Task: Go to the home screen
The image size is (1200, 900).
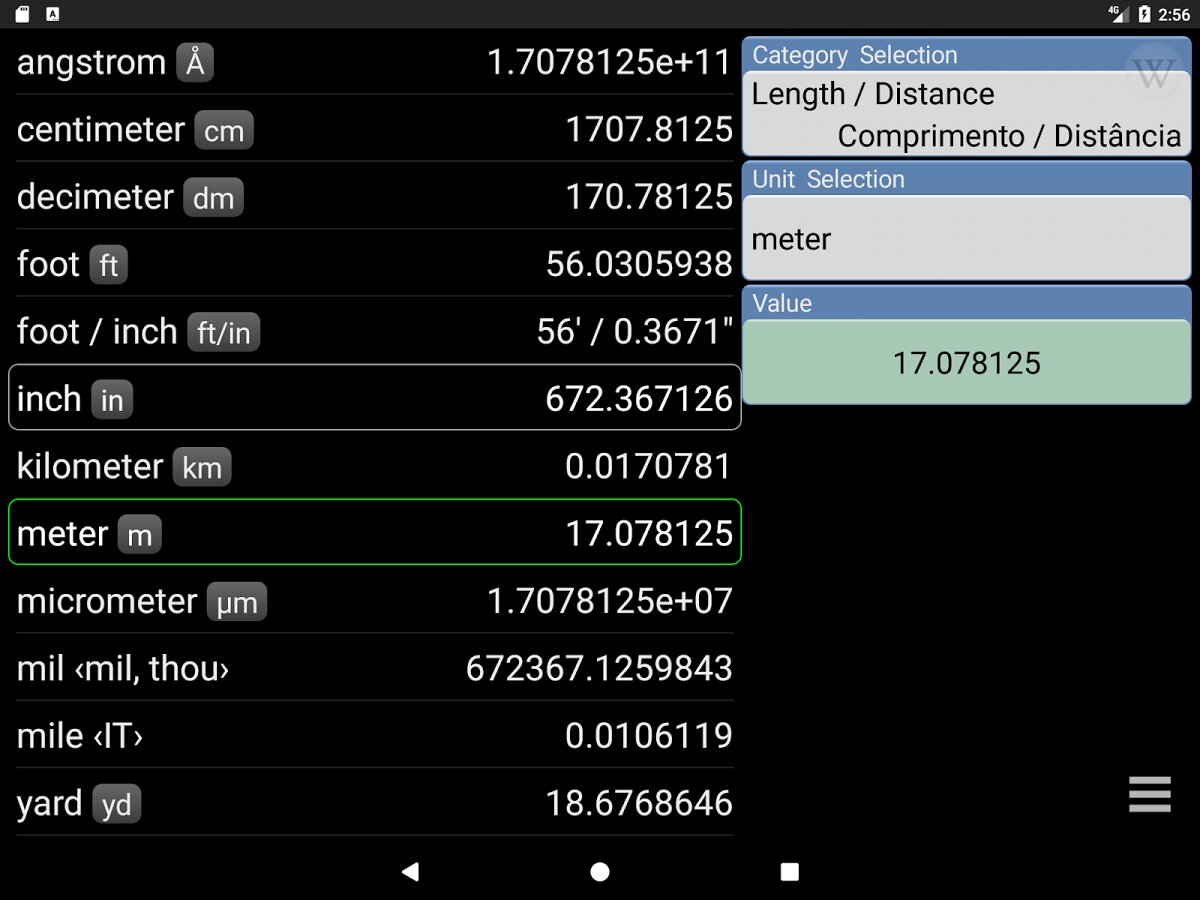Action: tap(600, 872)
